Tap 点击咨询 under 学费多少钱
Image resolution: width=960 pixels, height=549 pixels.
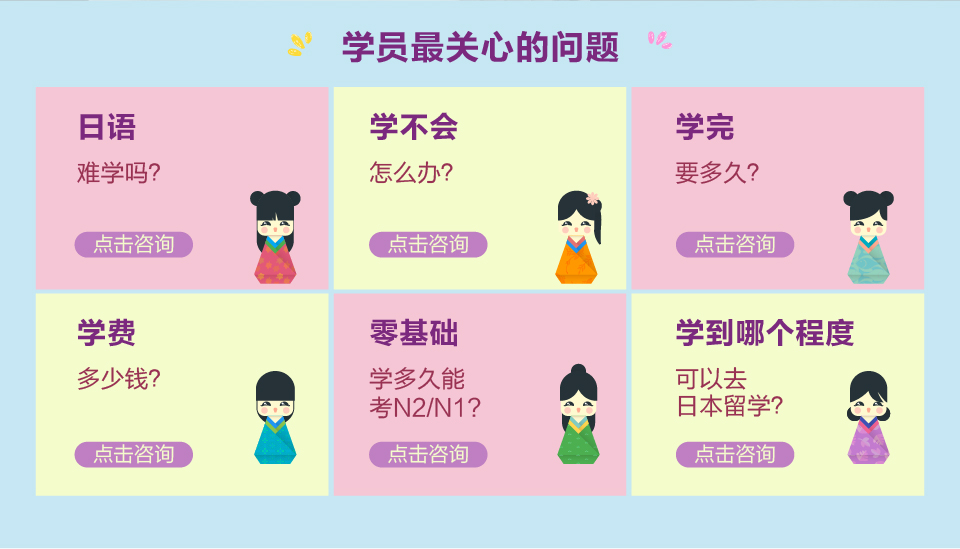[x=133, y=455]
